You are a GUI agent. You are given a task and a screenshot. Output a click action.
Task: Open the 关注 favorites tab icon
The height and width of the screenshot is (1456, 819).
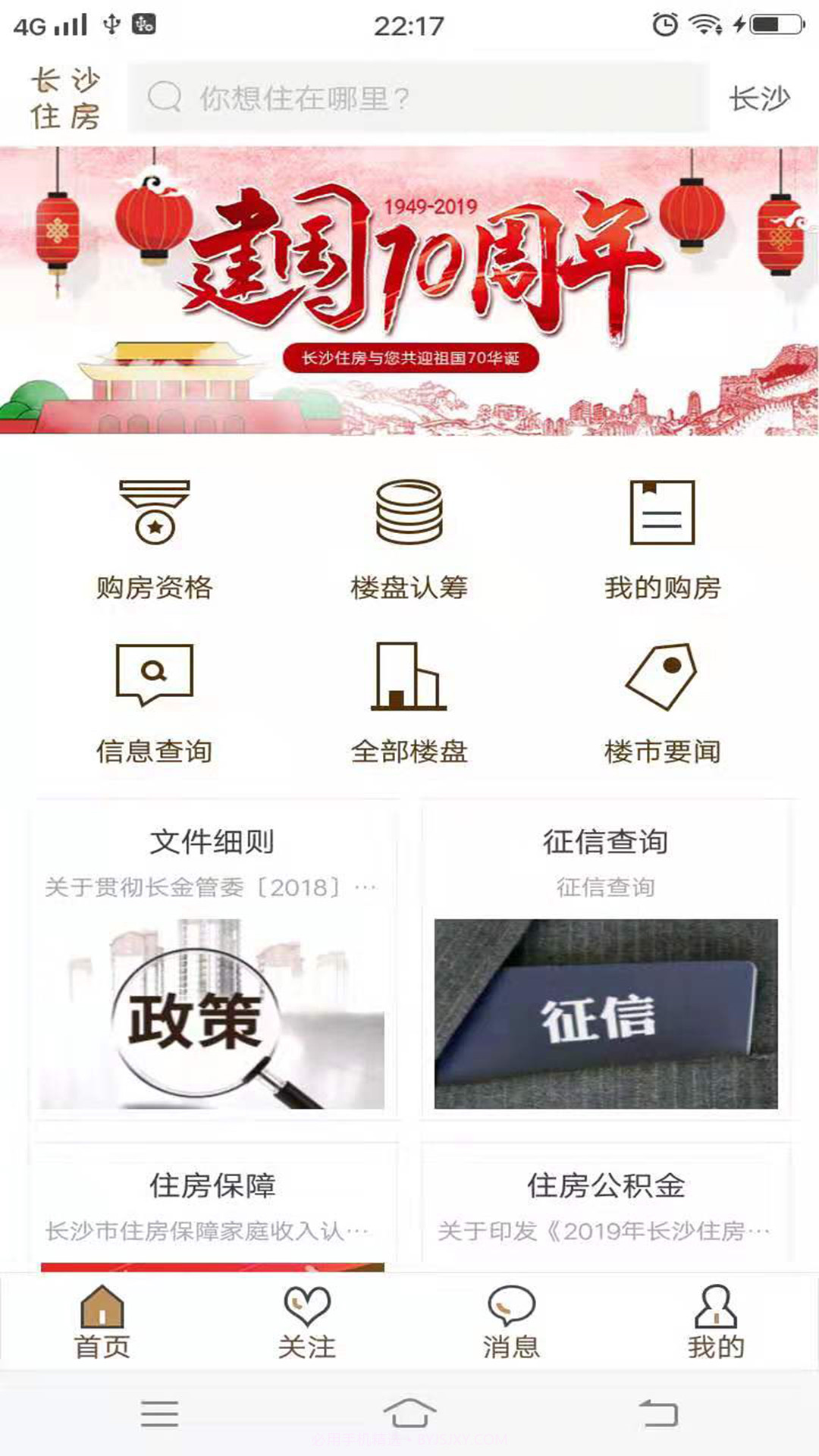[x=307, y=1316]
